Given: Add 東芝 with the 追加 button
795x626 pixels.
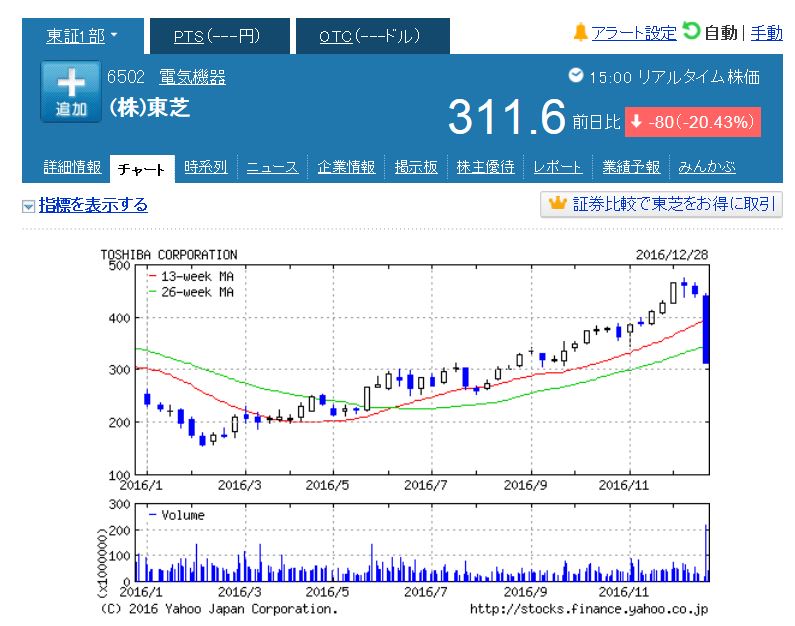Looking at the screenshot, I should click(70, 92).
